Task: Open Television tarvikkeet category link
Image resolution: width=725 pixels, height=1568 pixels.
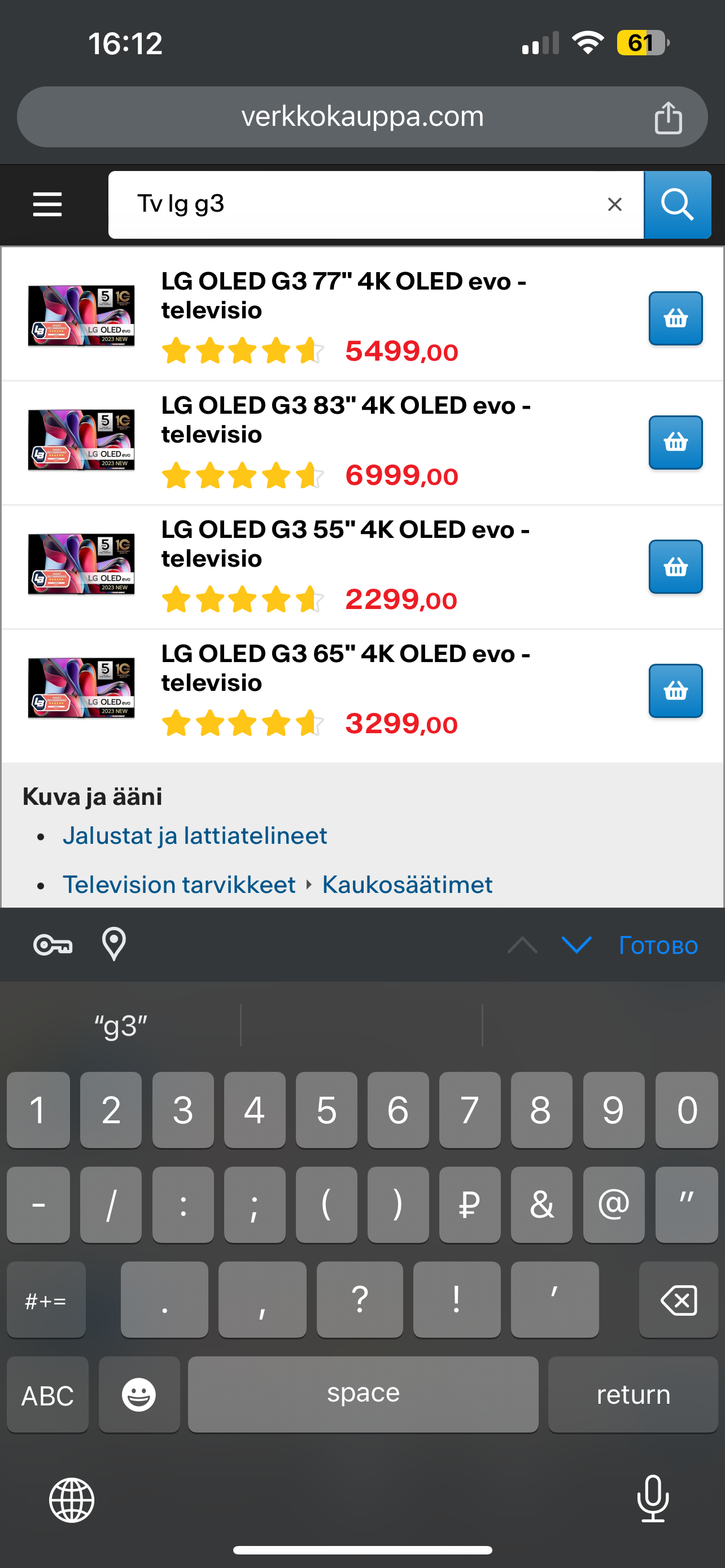Action: (179, 884)
